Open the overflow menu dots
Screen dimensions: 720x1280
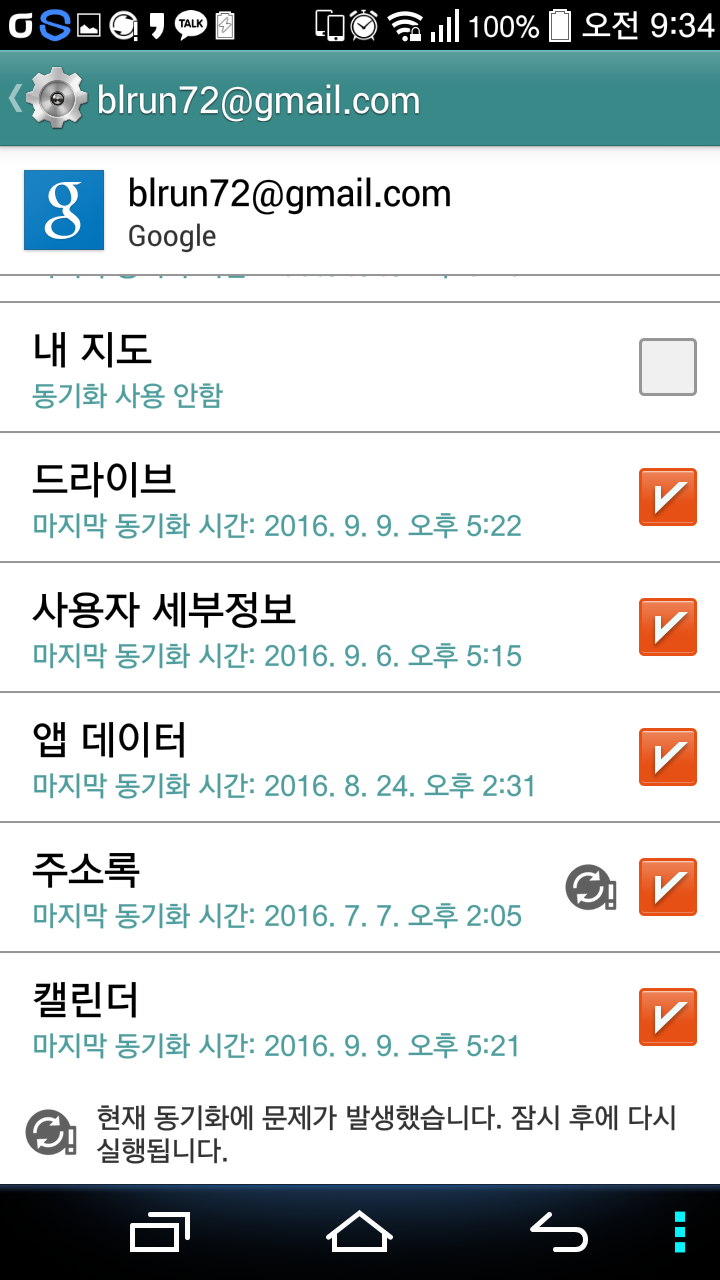679,1232
